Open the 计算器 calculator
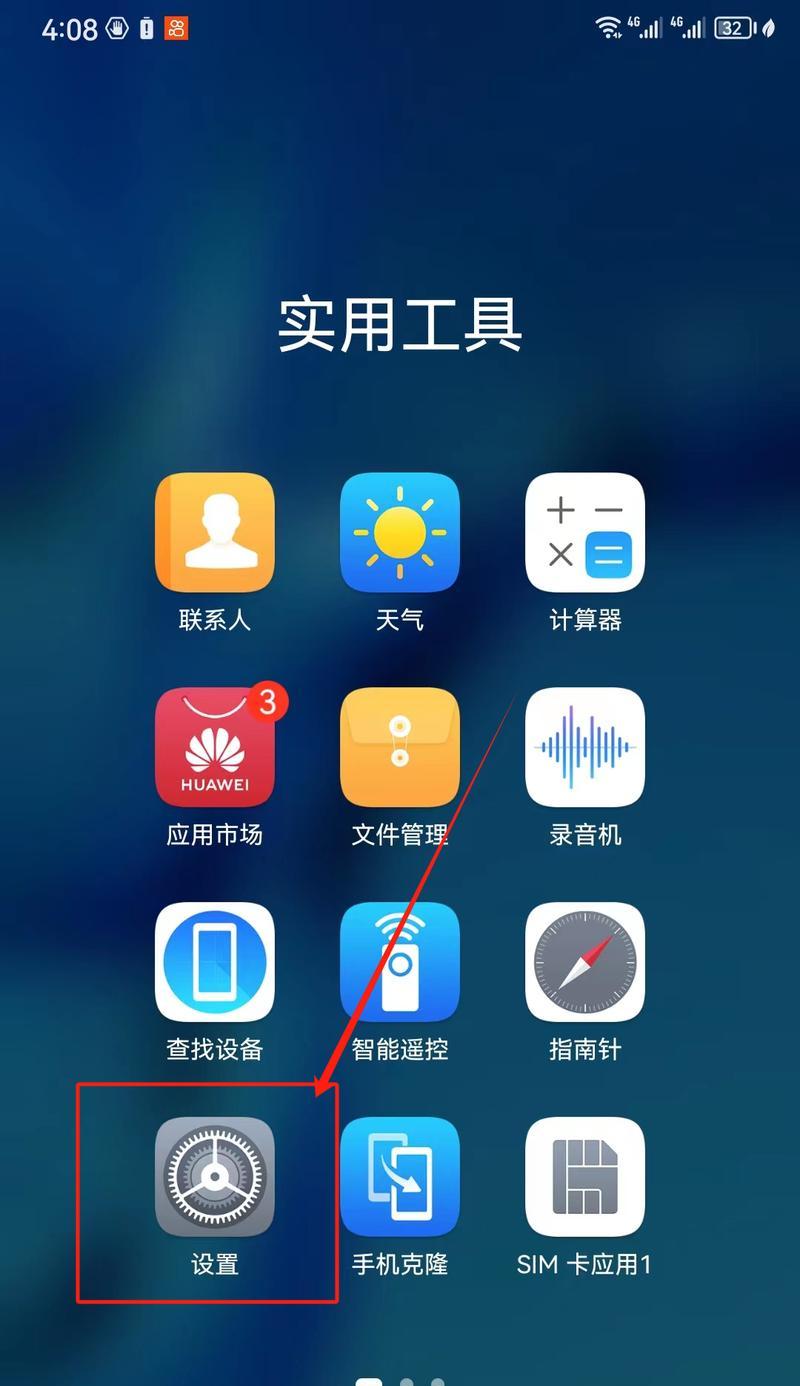 (x=585, y=533)
